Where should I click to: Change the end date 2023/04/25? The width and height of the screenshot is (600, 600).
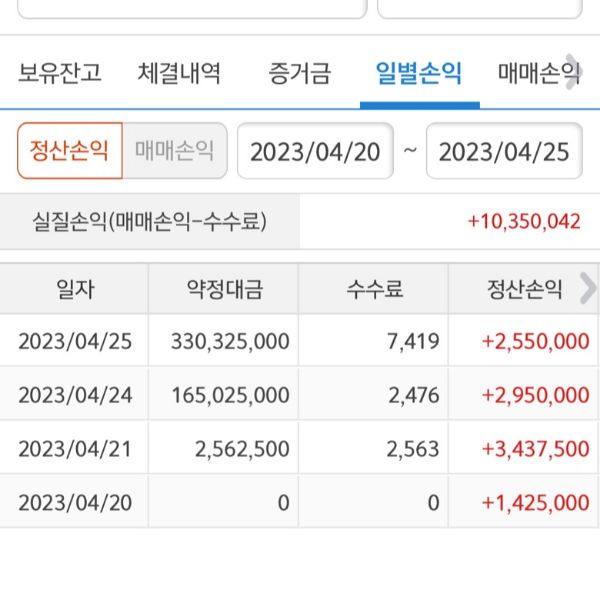click(x=504, y=151)
